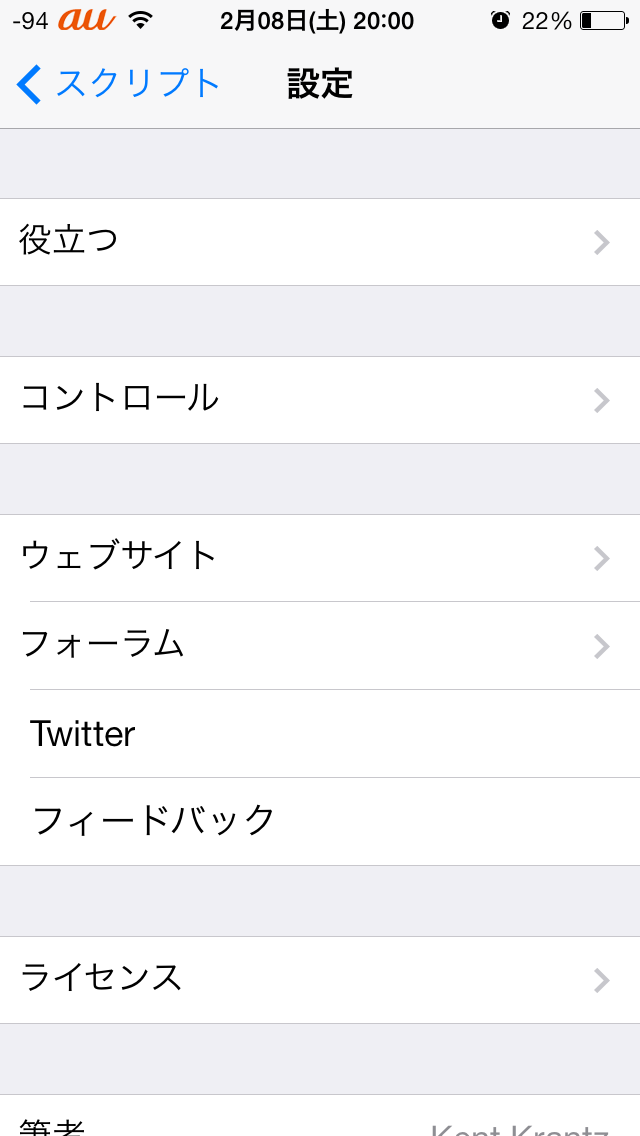Screen dimensions: 640x1136
Task: Open the コントロール settings row
Action: 320,400
